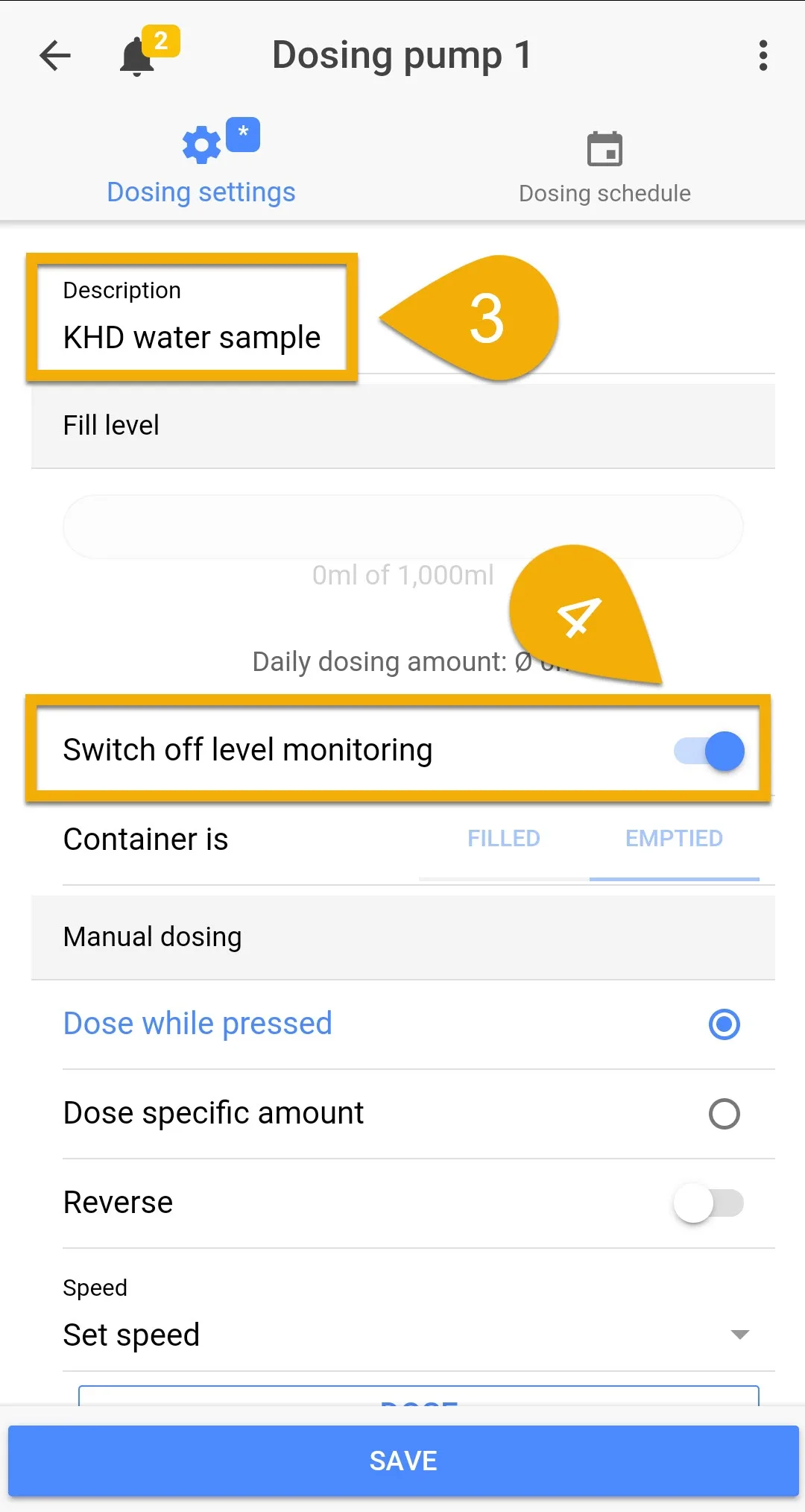Go back with the arrow icon

pyautogui.click(x=55, y=56)
